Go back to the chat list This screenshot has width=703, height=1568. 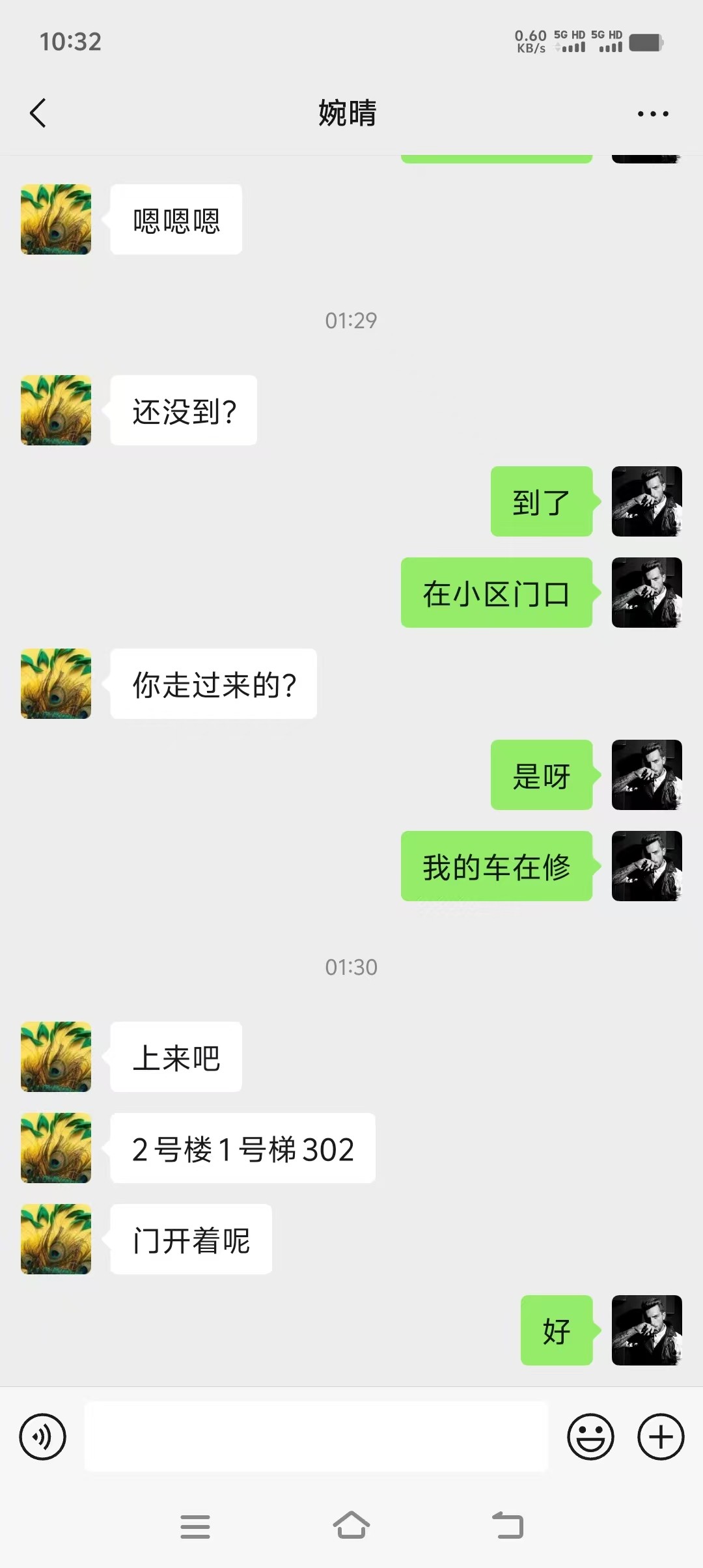click(38, 113)
